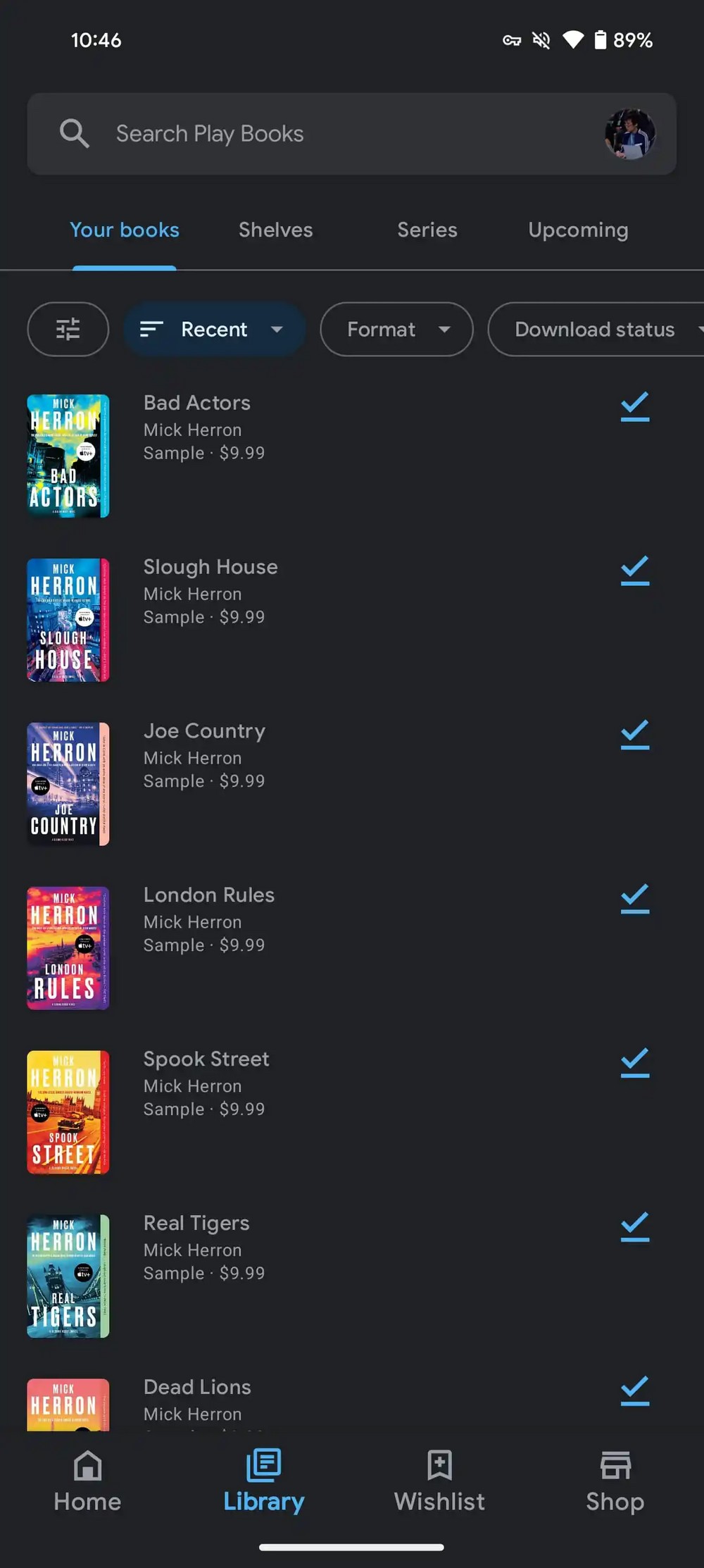Open the account profile picture
704x1568 pixels.
pos(630,134)
